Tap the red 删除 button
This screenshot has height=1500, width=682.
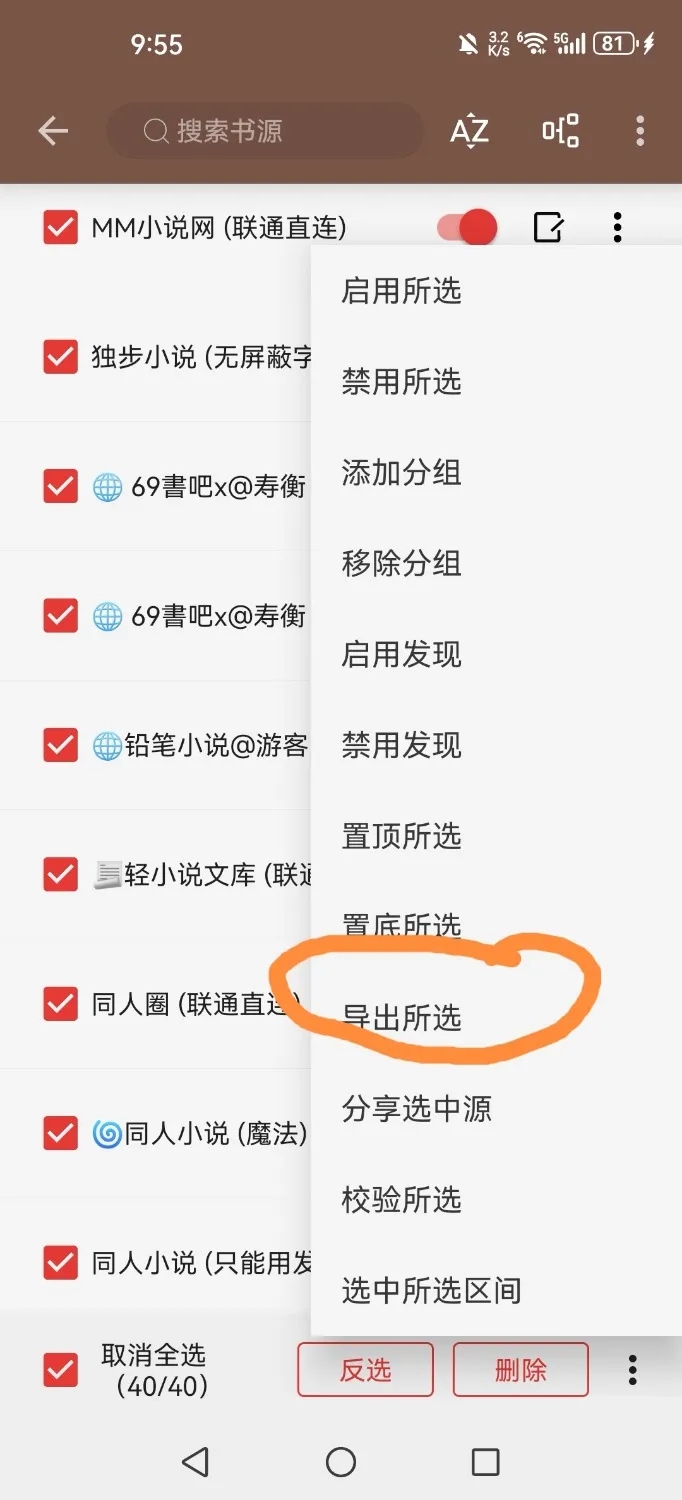pyautogui.click(x=520, y=1370)
